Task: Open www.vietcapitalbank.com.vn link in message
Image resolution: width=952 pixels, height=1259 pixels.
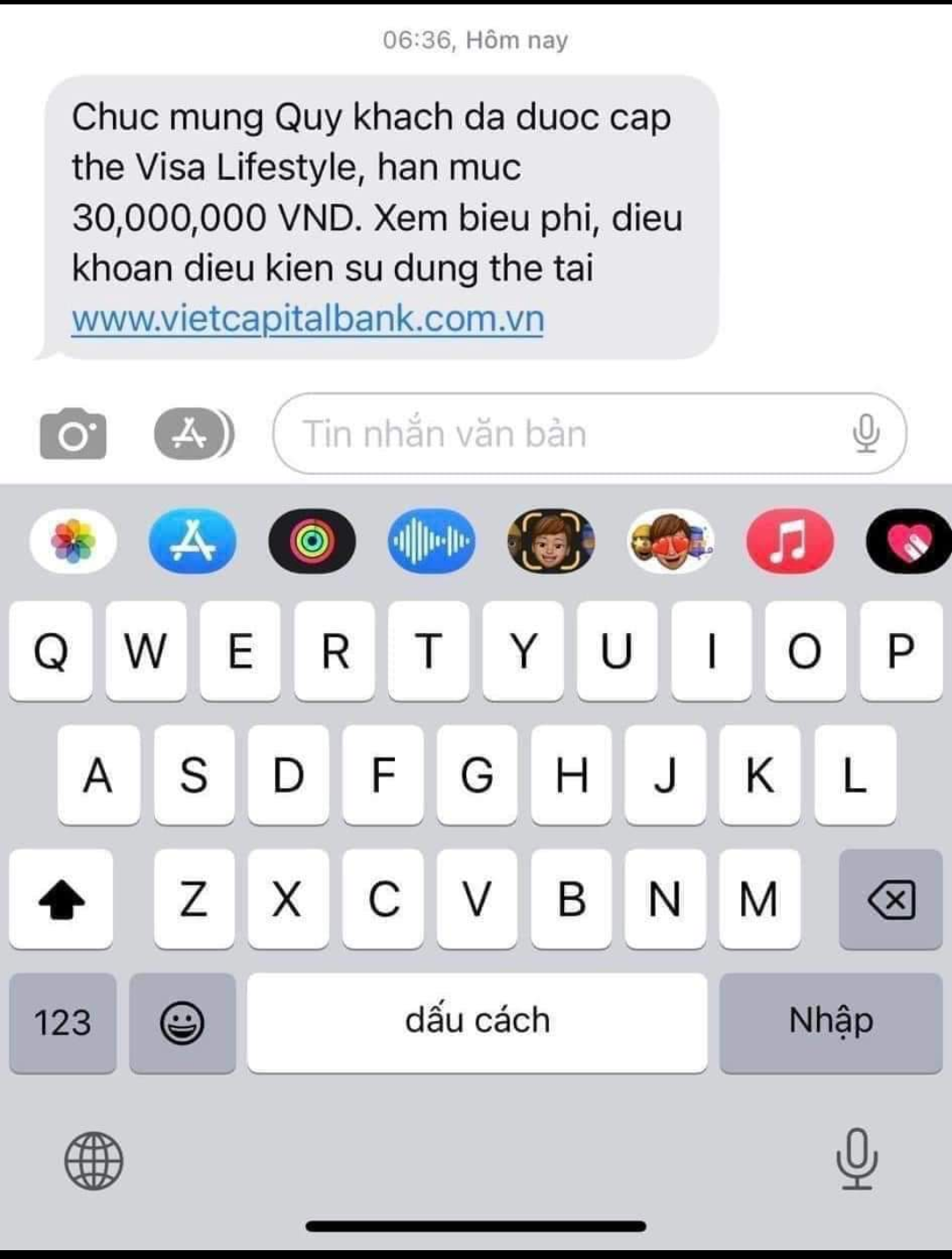Action: coord(309,321)
